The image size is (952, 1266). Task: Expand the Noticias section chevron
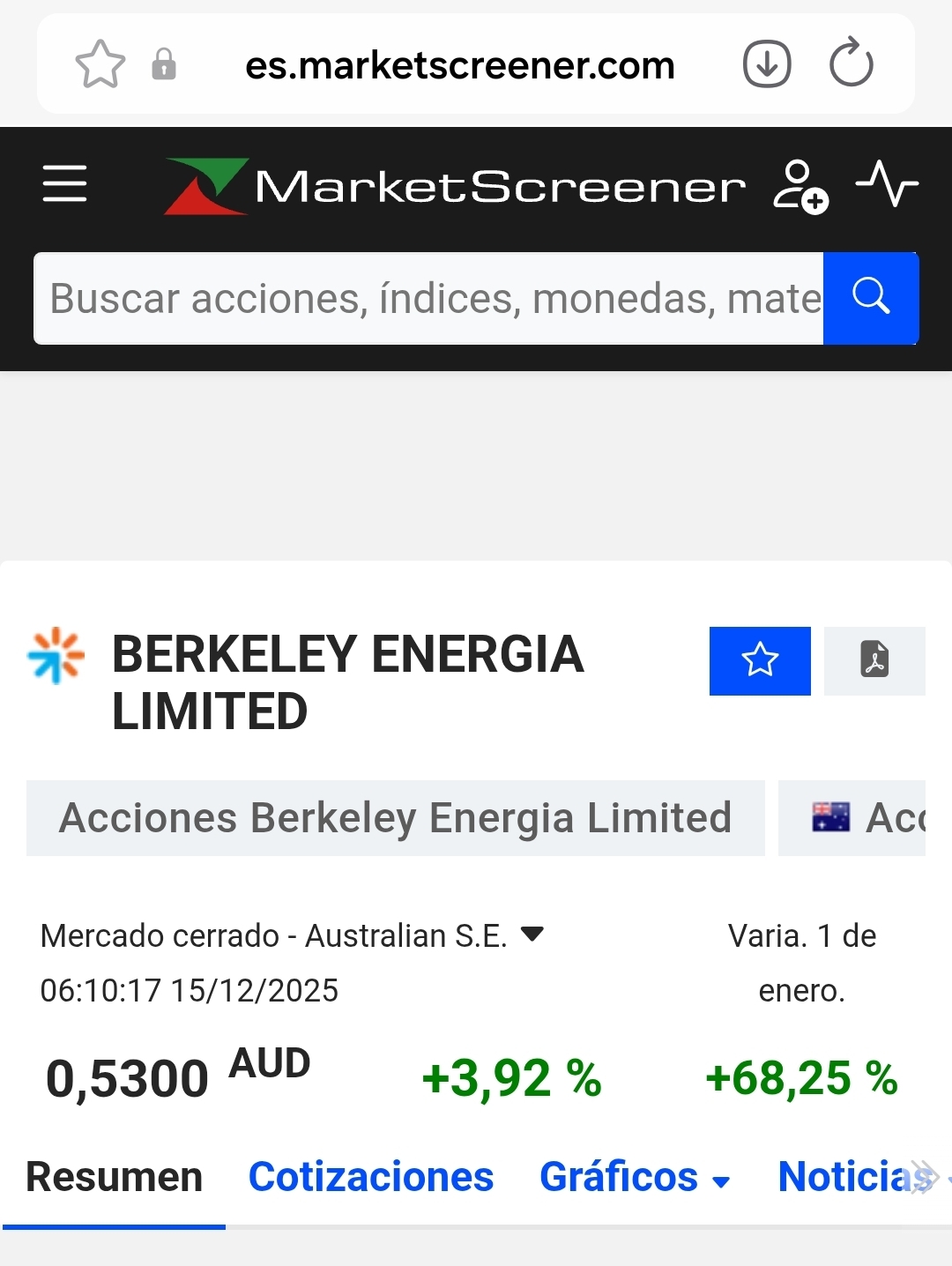pos(922,1177)
